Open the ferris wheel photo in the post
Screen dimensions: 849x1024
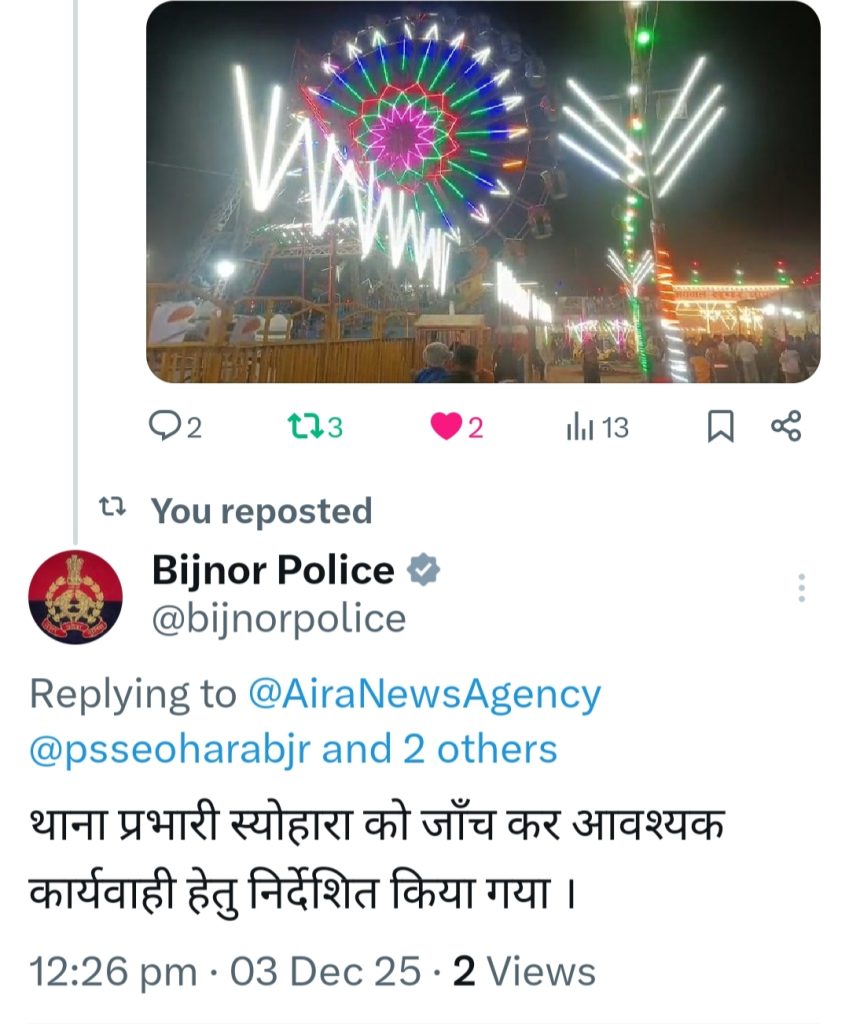click(483, 192)
